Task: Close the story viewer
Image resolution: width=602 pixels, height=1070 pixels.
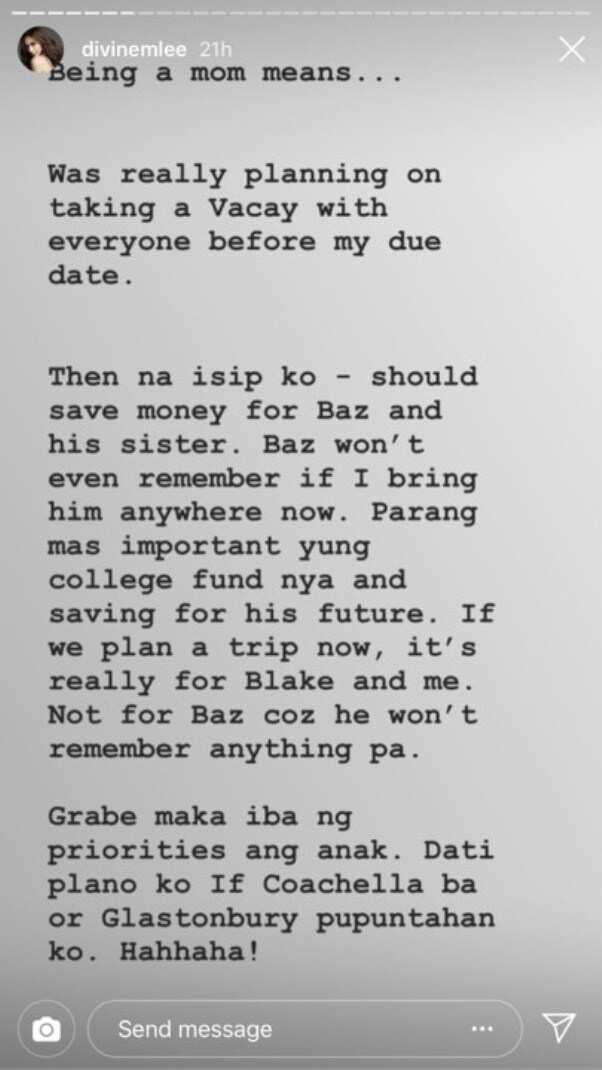Action: click(x=571, y=50)
